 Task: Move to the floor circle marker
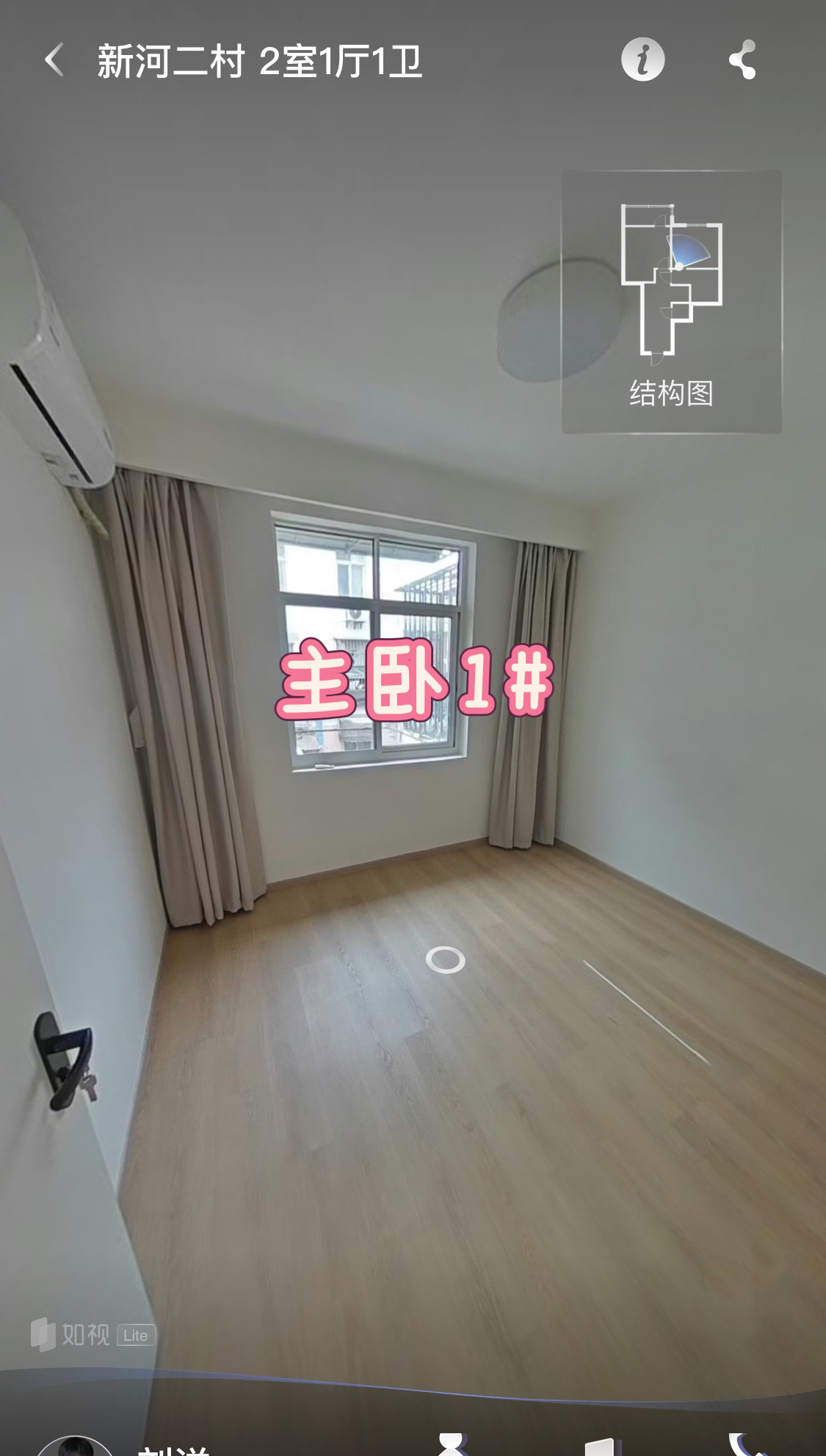445,960
